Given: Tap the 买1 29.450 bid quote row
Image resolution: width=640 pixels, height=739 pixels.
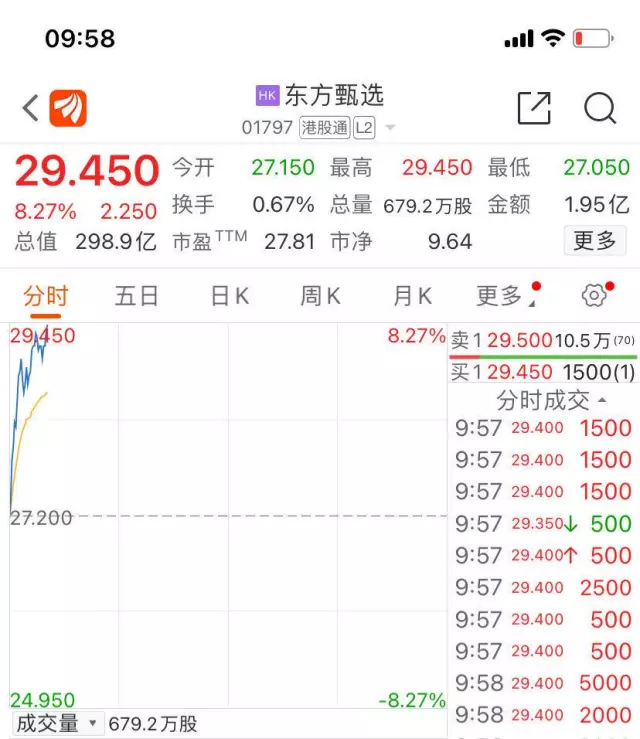Looking at the screenshot, I should point(543,372).
